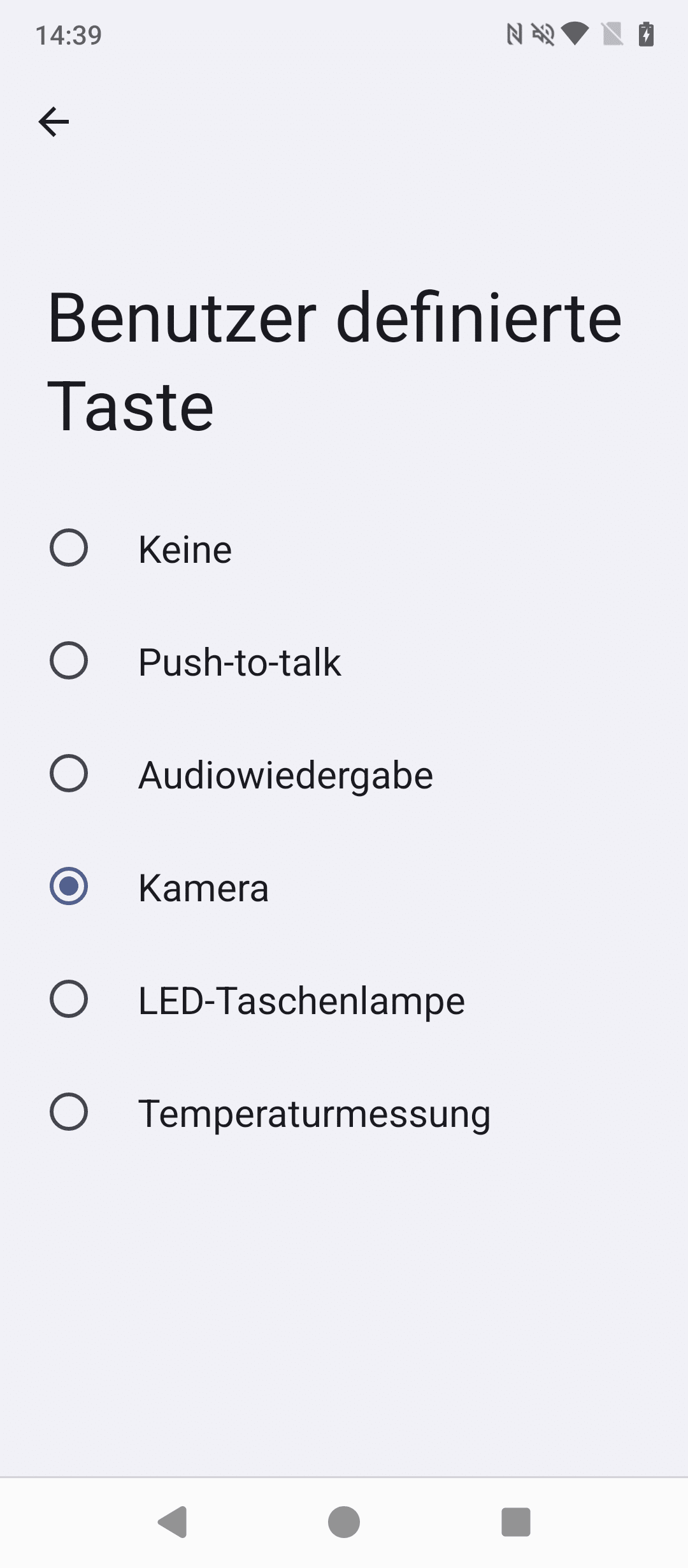Set the key to Audiowiedergabe
Viewport: 688px width, 1568px height.
(x=69, y=774)
